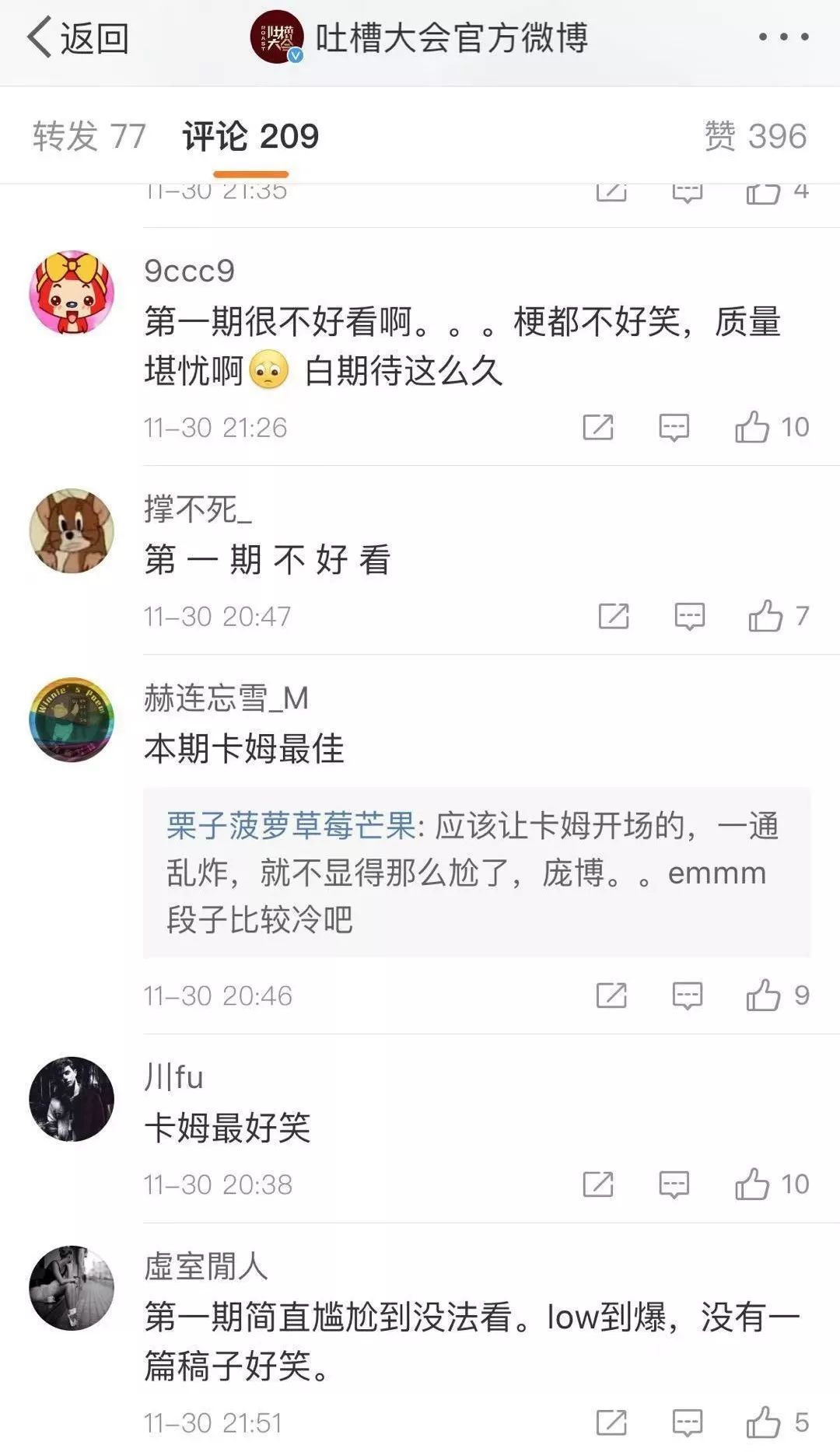Reply to 9ccc9's comment
The height and width of the screenshot is (1452, 840).
pyautogui.click(x=674, y=427)
